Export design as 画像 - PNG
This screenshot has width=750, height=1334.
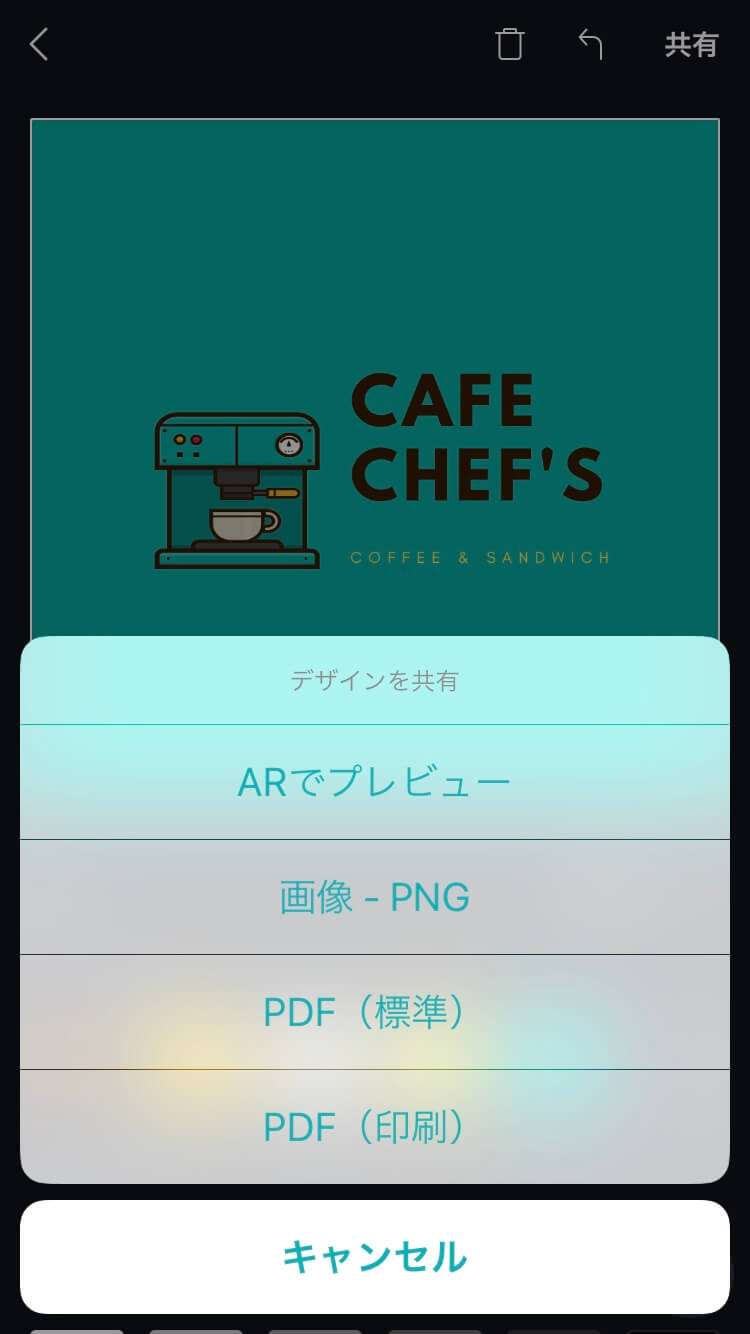375,897
